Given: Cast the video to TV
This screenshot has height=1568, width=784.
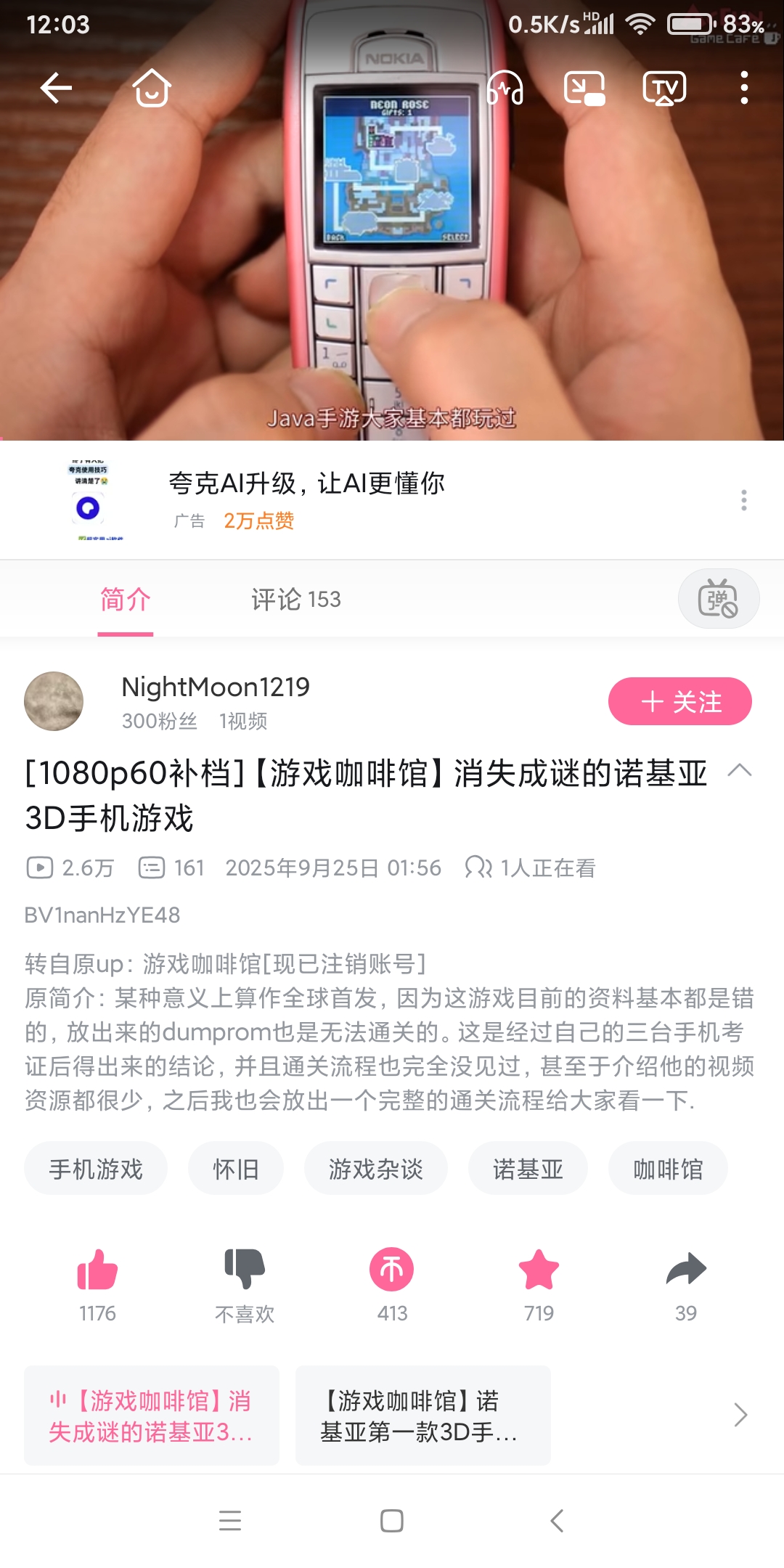Looking at the screenshot, I should click(x=664, y=89).
